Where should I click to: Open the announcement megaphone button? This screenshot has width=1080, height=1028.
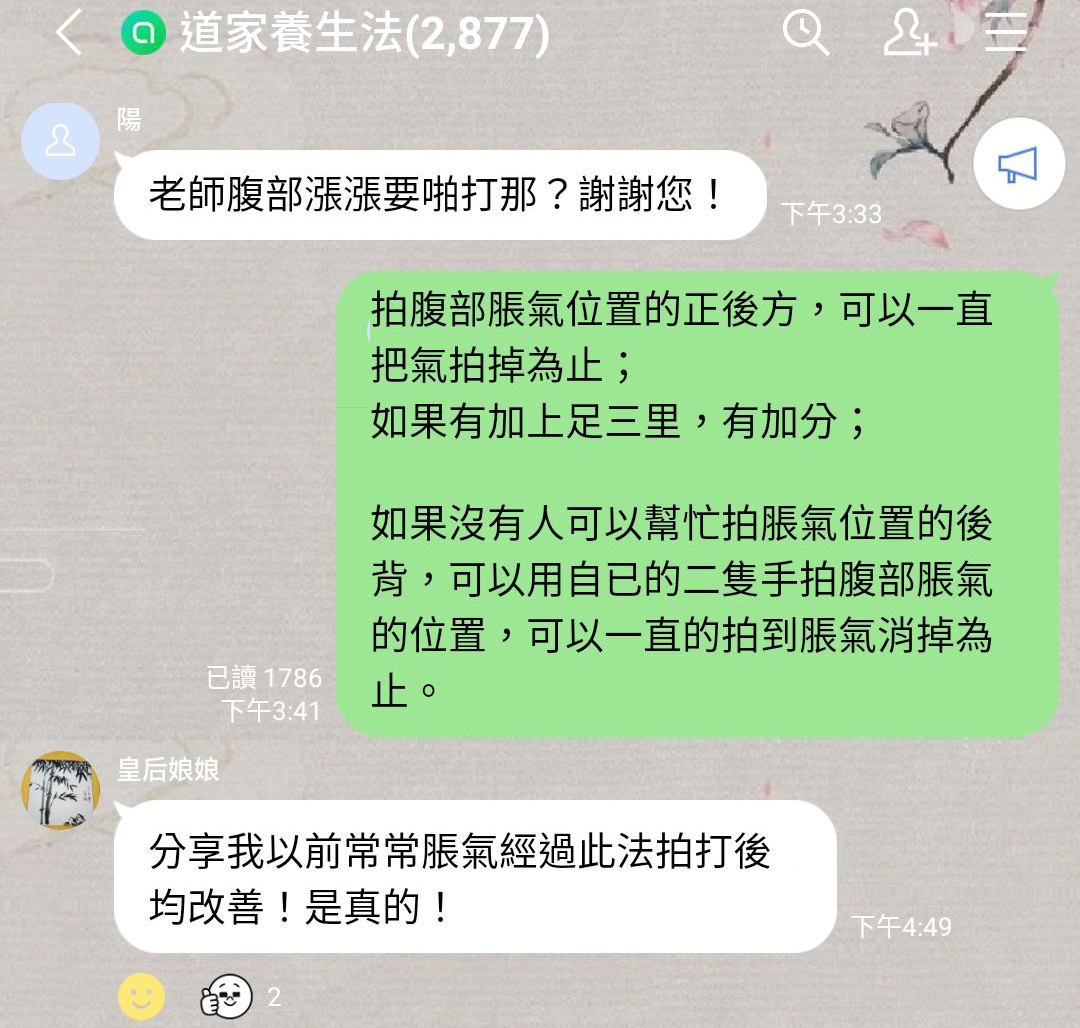1018,166
